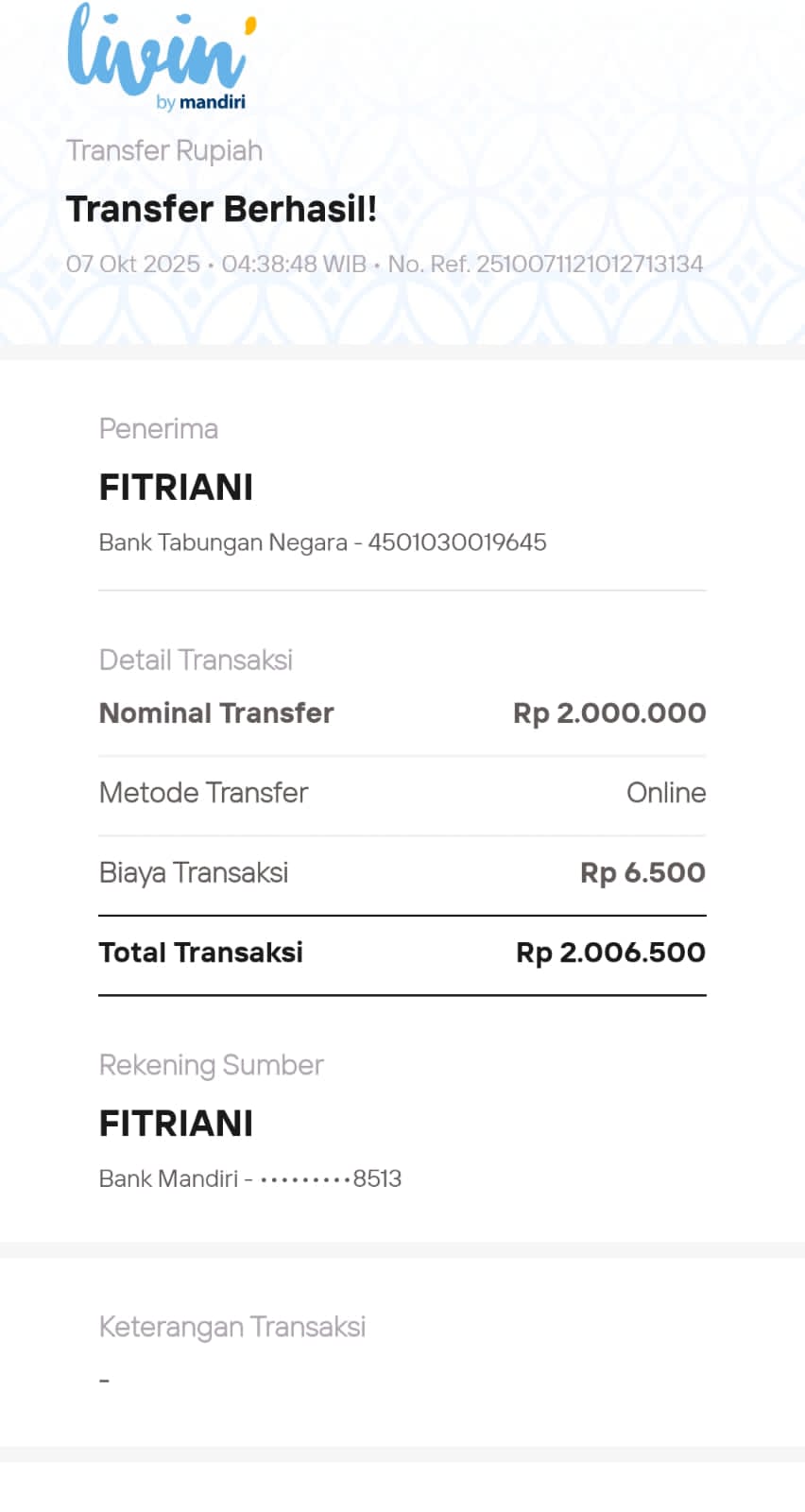The width and height of the screenshot is (805, 1512).
Task: Click the source account holder name FITRIANI
Action: coord(176,1124)
